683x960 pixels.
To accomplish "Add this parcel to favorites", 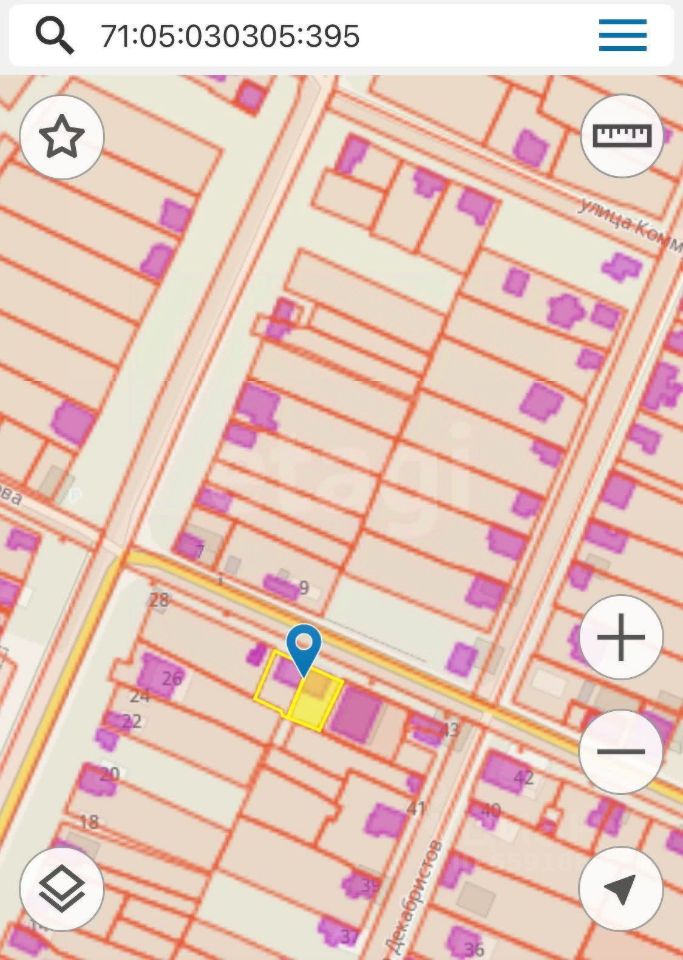I will point(62,137).
